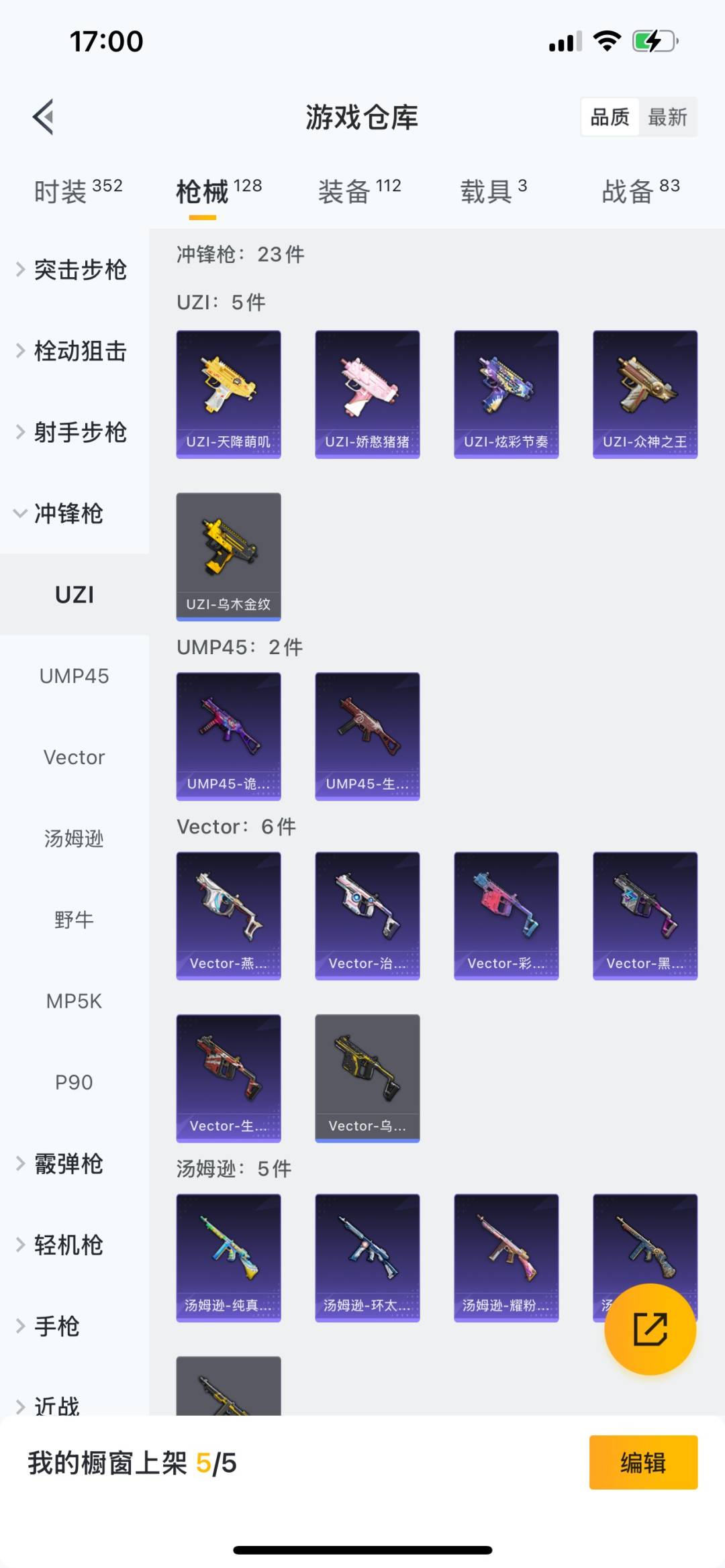Expand the 突击步枪 category
The image size is (725, 1568).
(75, 270)
